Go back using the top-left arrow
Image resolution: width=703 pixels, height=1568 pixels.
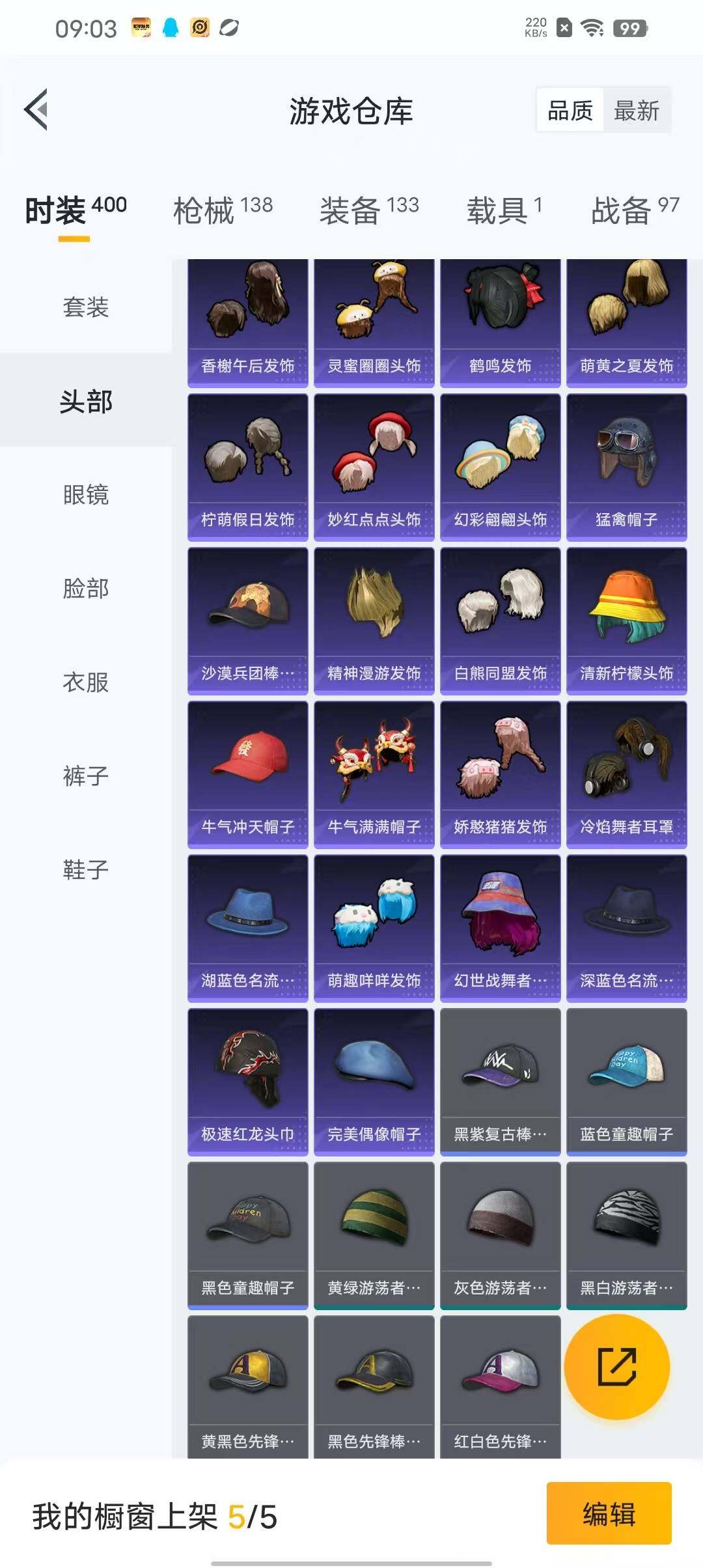click(x=36, y=109)
